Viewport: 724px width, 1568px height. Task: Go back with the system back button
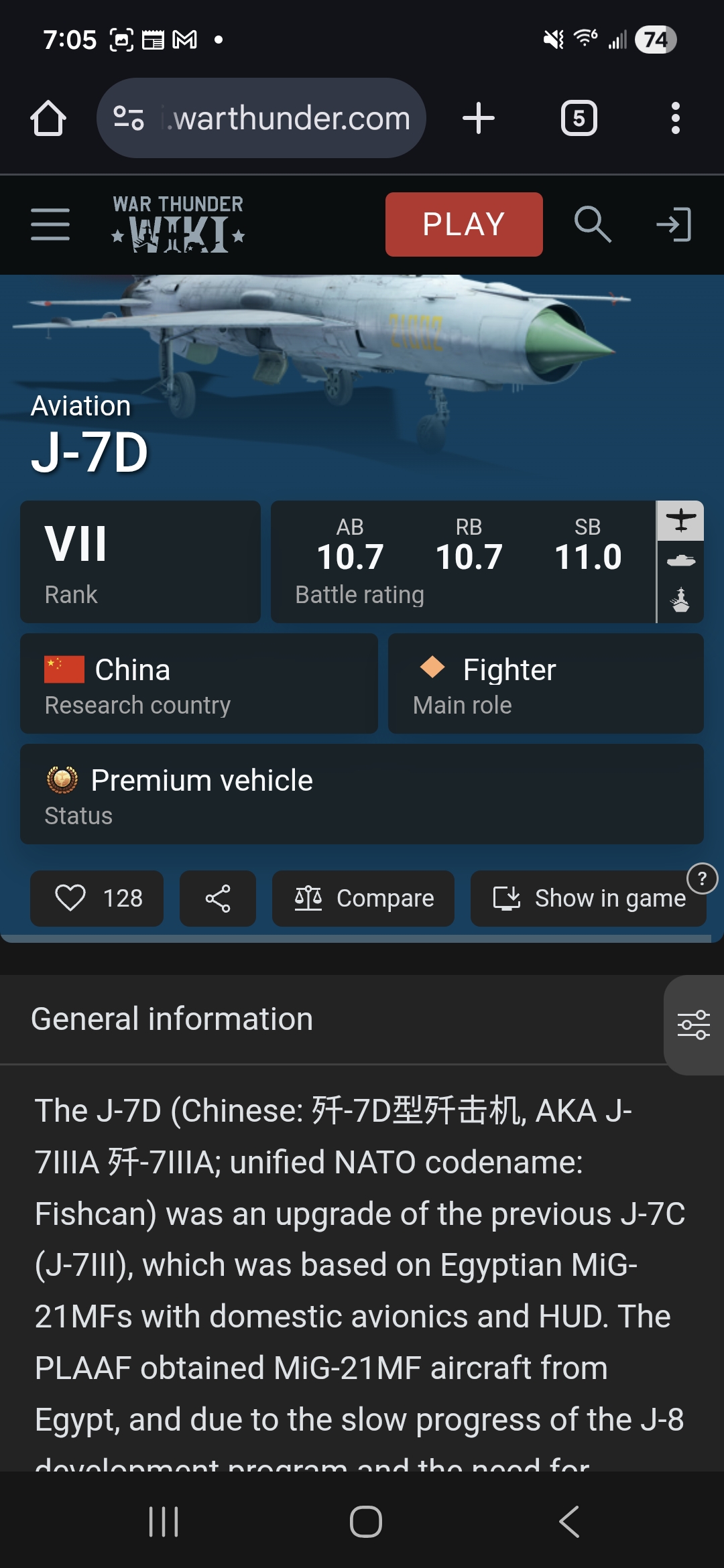(x=568, y=1521)
